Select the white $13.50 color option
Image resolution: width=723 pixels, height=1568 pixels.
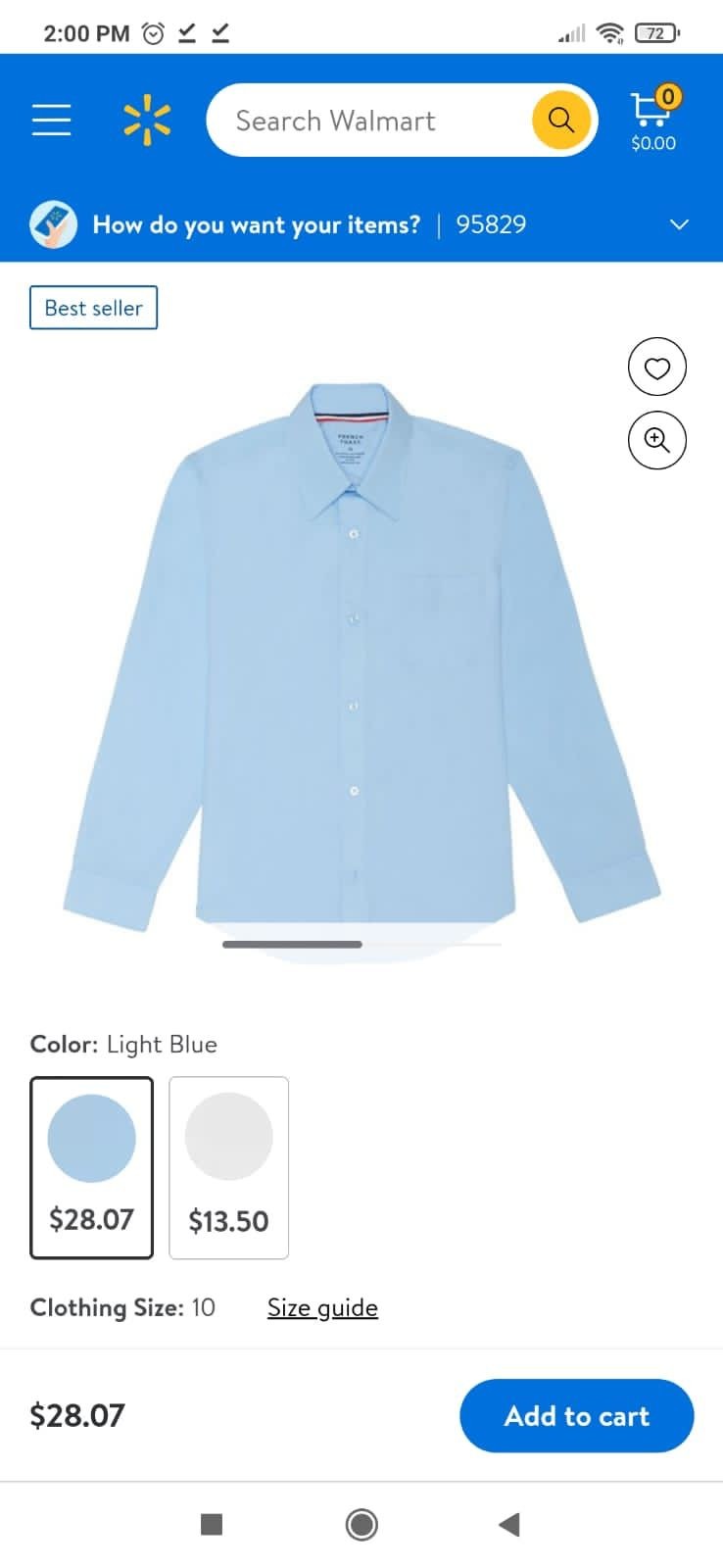(228, 1166)
